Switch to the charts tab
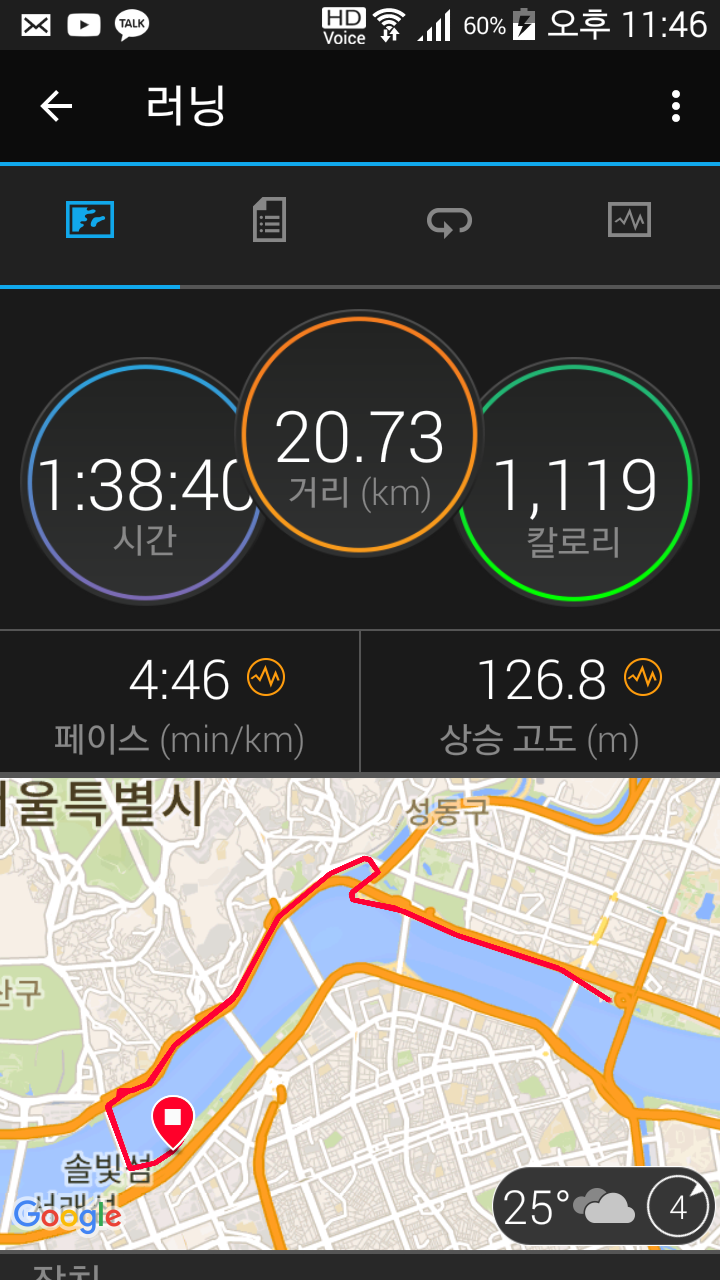720x1280 pixels. click(629, 220)
